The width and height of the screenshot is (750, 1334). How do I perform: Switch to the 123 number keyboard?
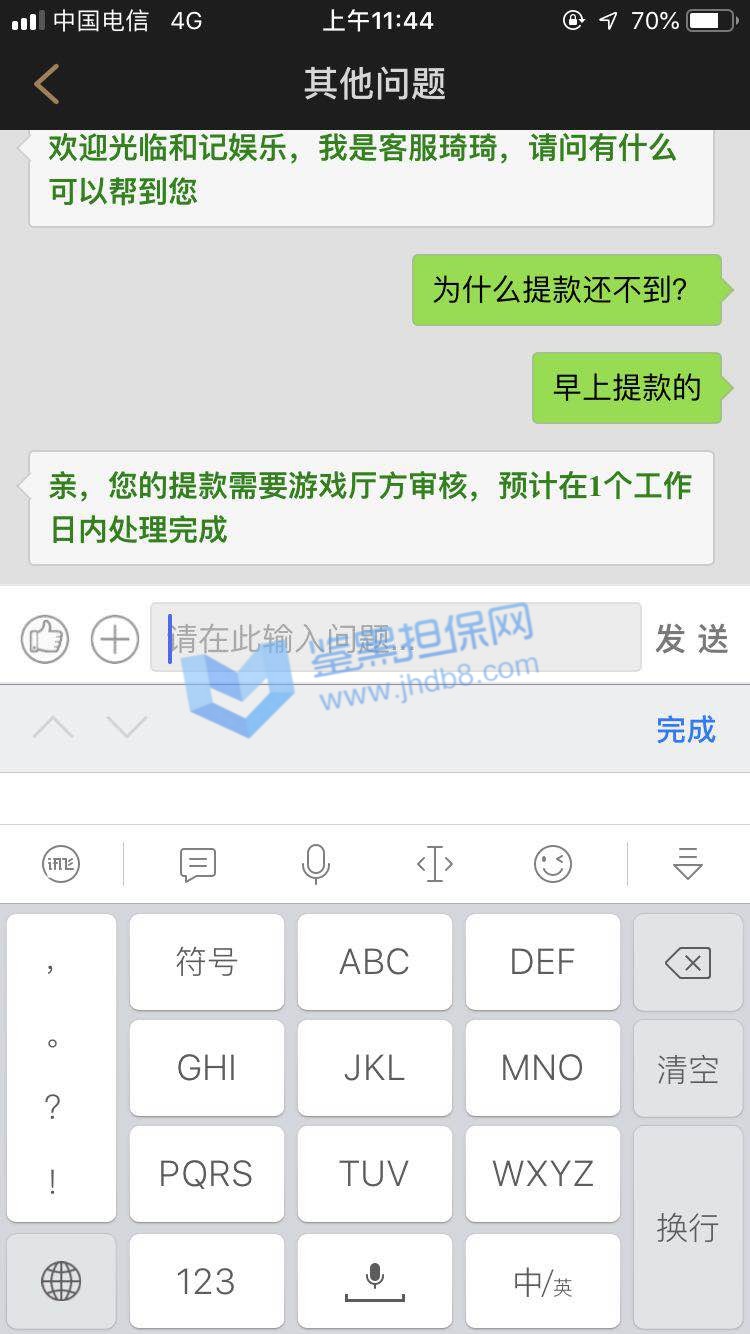(207, 1281)
